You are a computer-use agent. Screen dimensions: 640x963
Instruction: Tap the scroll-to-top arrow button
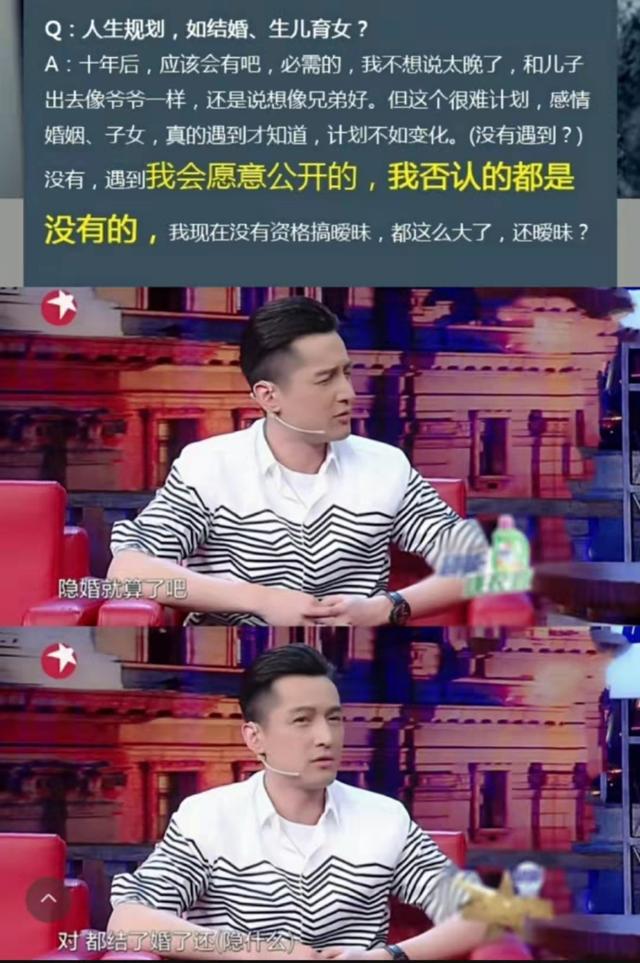pos(49,899)
